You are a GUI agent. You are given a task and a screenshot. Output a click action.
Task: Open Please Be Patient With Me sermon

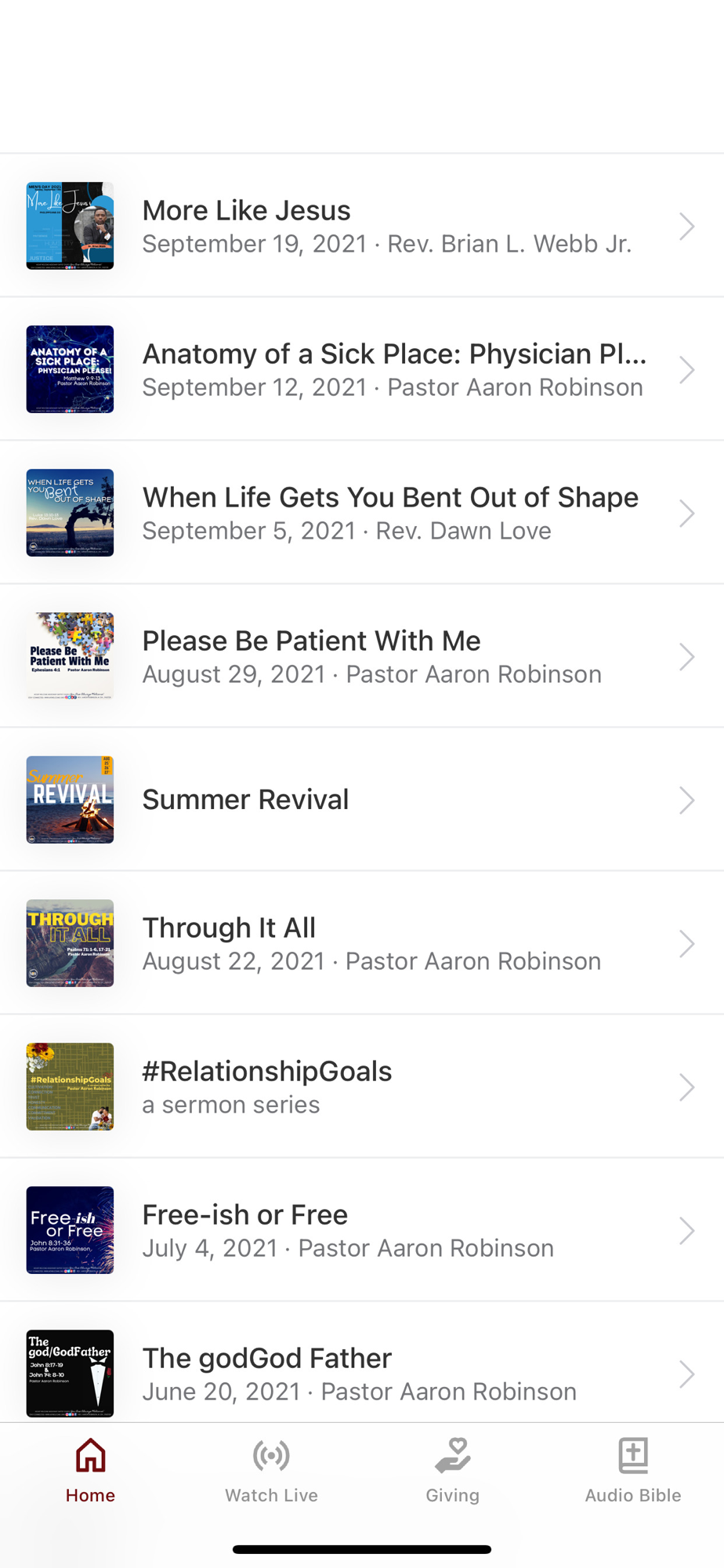pyautogui.click(x=362, y=657)
